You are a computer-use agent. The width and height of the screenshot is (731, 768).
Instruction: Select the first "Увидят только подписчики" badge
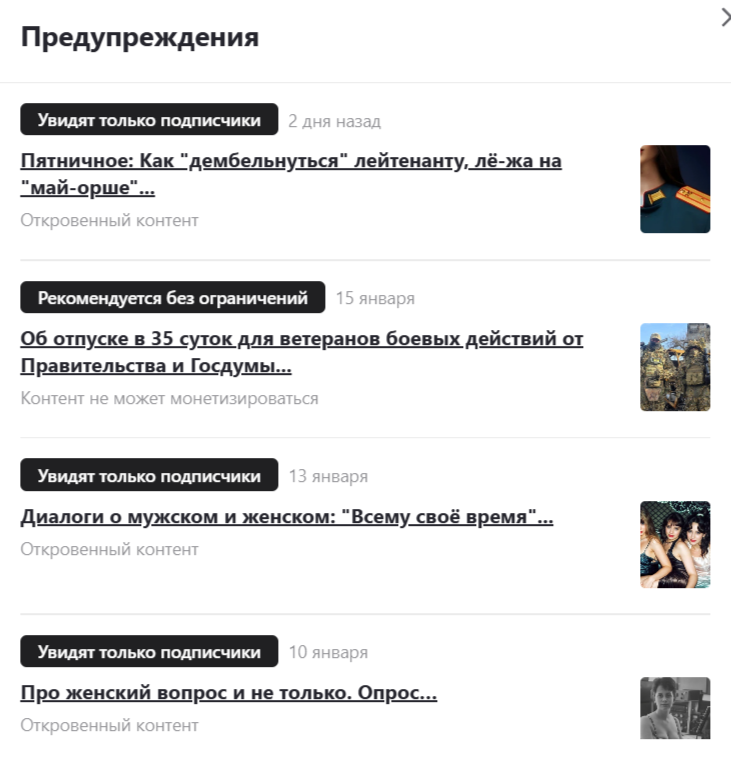tap(148, 119)
